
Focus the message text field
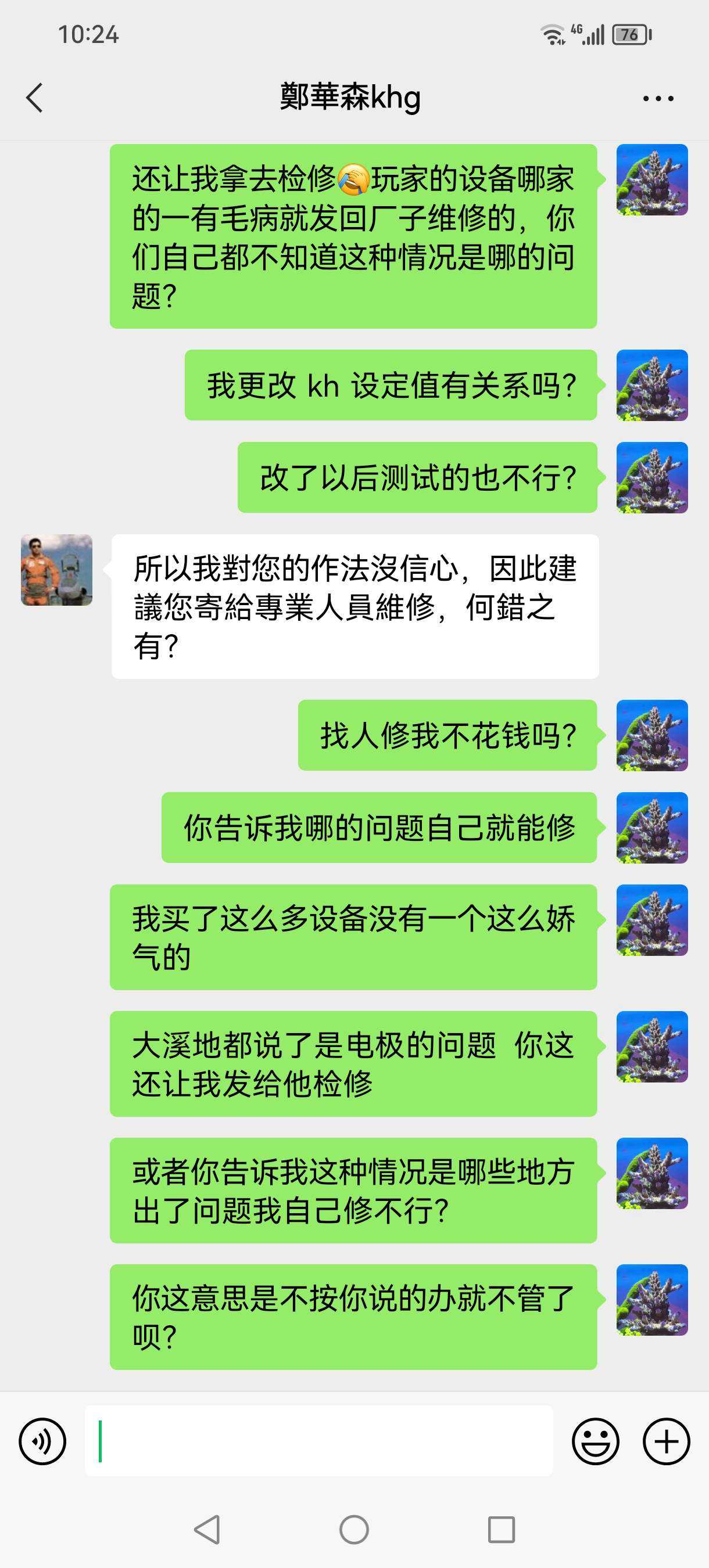tap(318, 1441)
